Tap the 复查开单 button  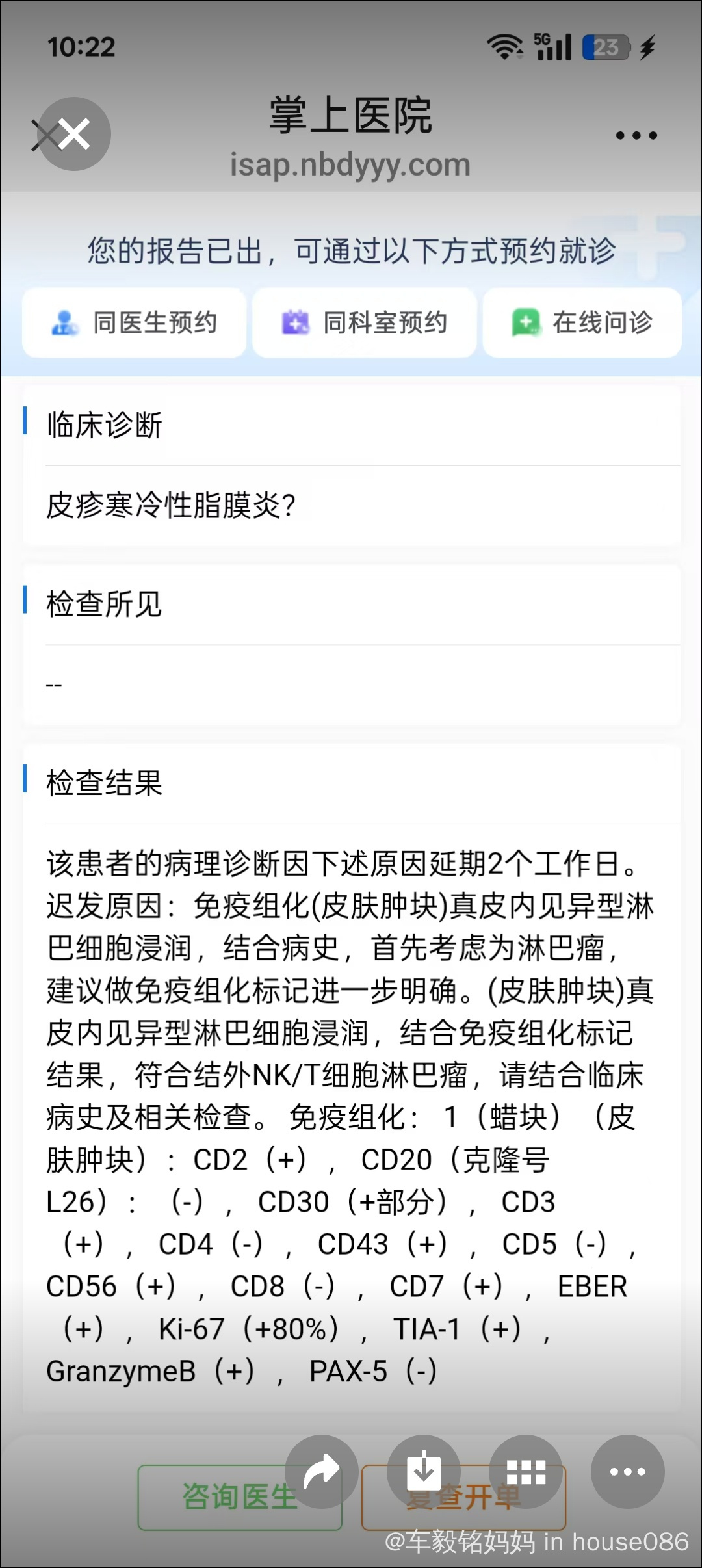(x=463, y=1497)
